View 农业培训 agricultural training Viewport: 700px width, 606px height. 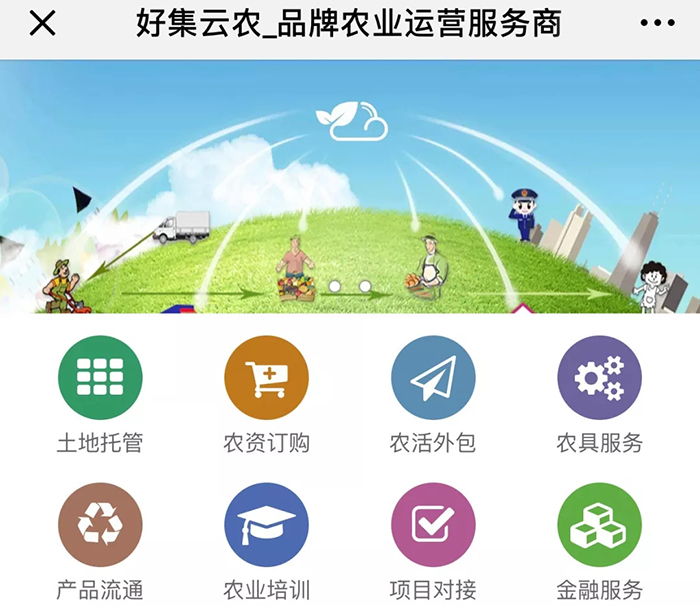click(266, 525)
